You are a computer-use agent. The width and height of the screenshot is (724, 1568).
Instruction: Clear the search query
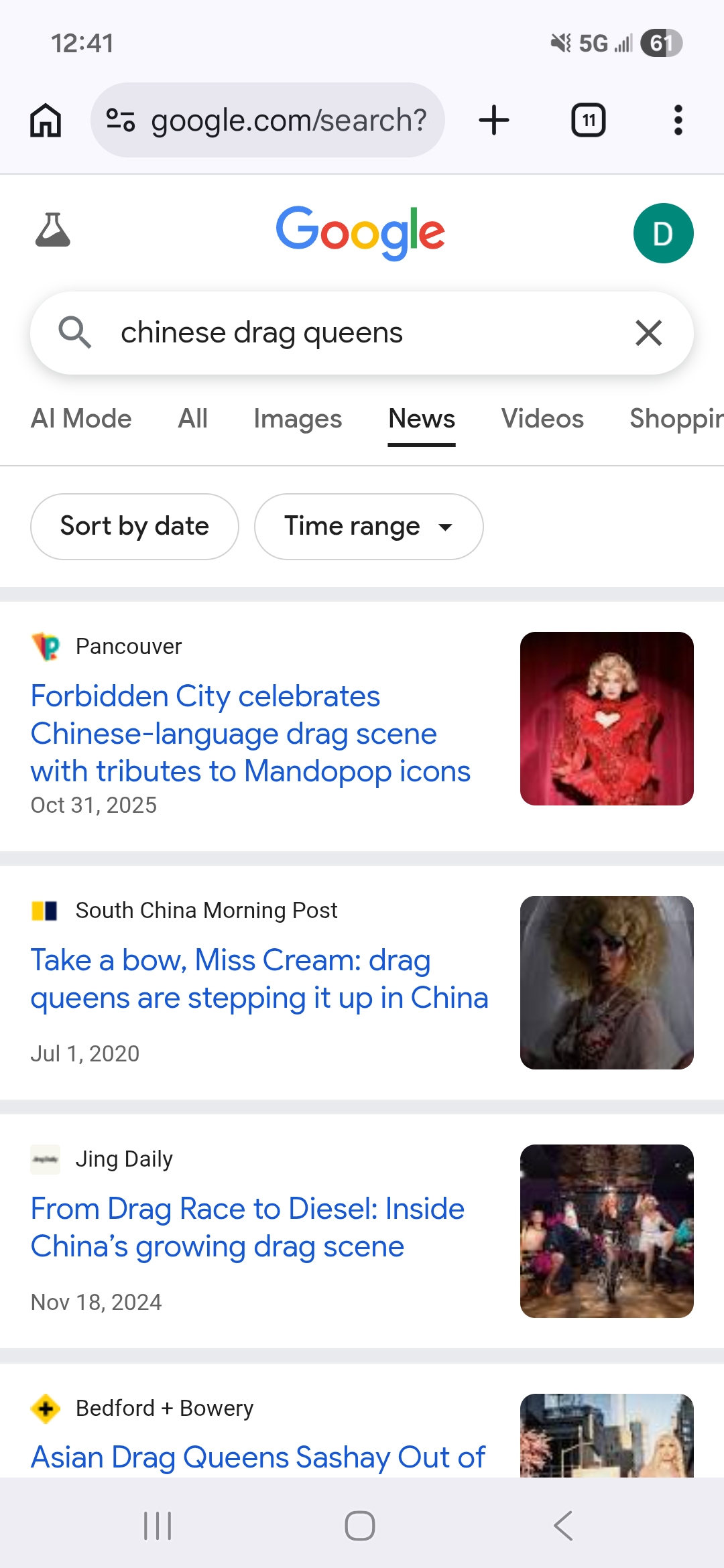[648, 333]
